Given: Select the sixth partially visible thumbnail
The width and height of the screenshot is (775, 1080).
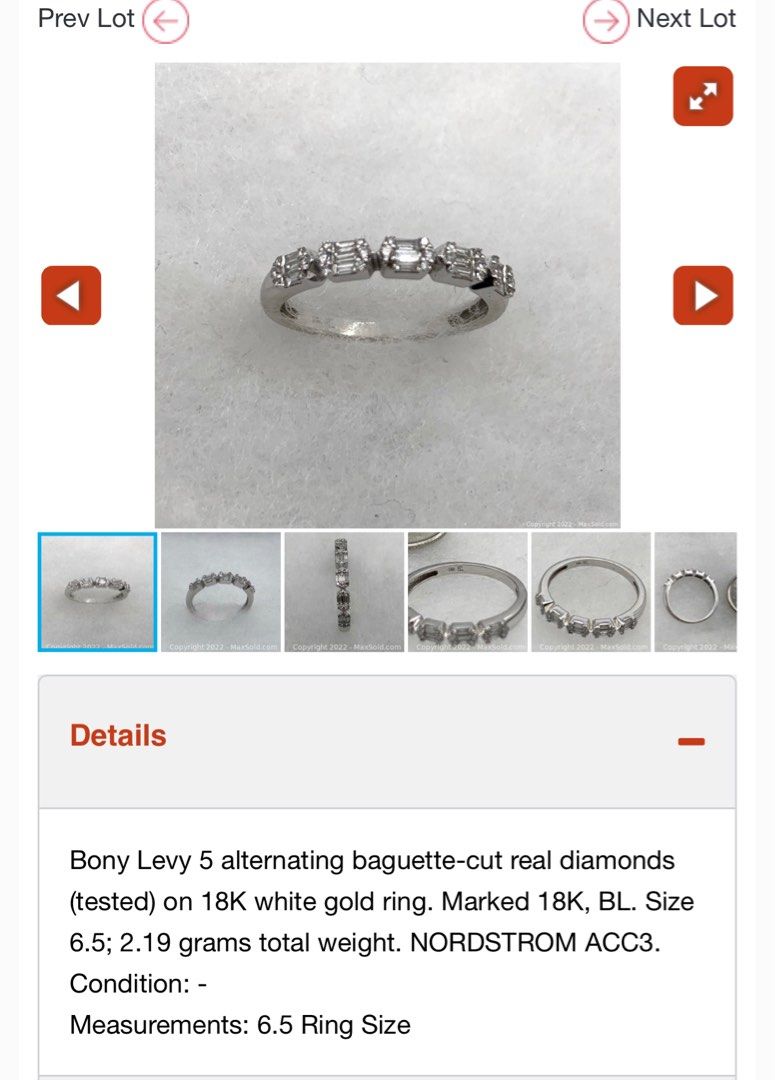Looking at the screenshot, I should [696, 592].
